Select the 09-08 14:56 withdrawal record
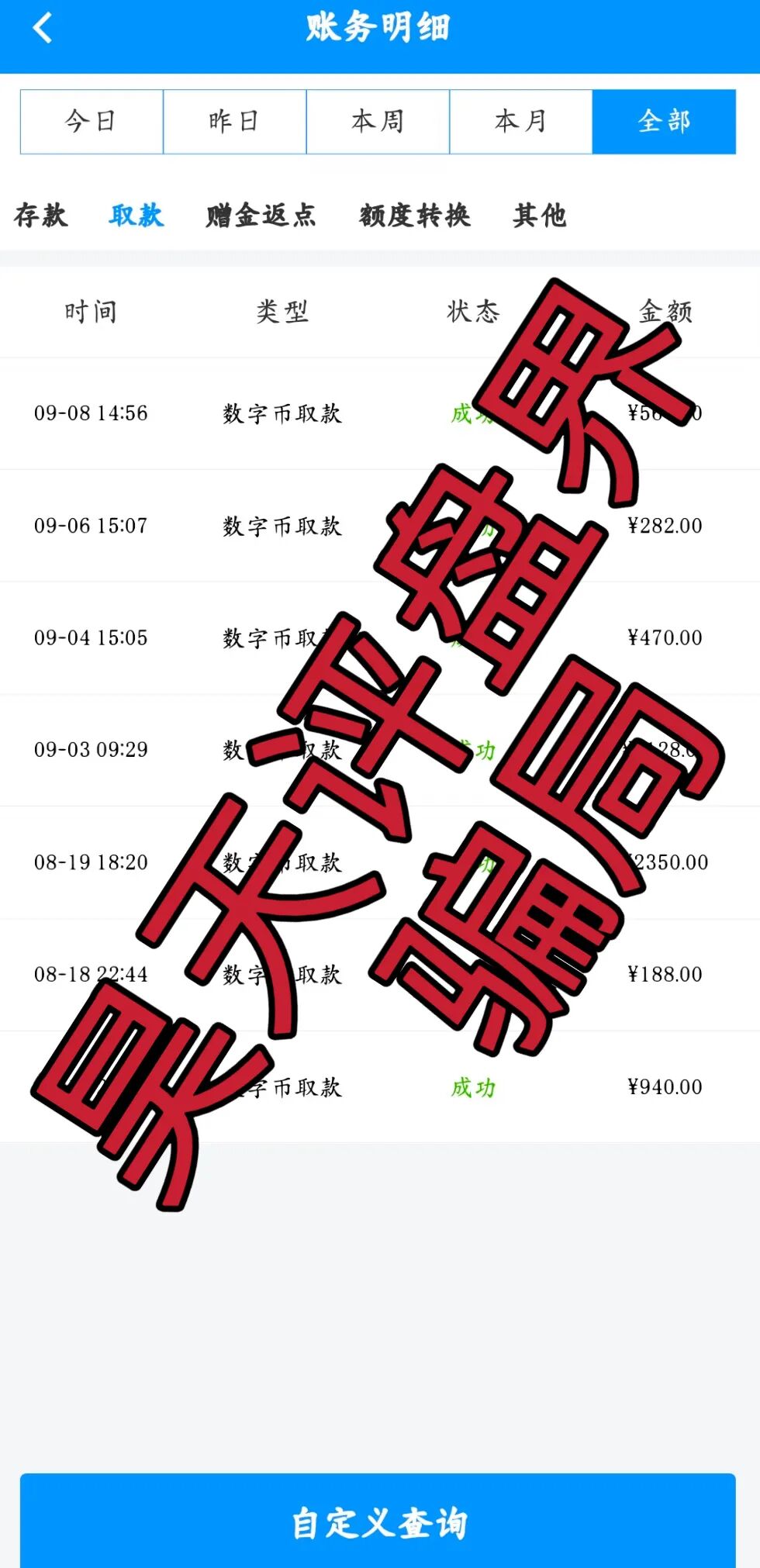The image size is (760, 1568). click(x=92, y=413)
